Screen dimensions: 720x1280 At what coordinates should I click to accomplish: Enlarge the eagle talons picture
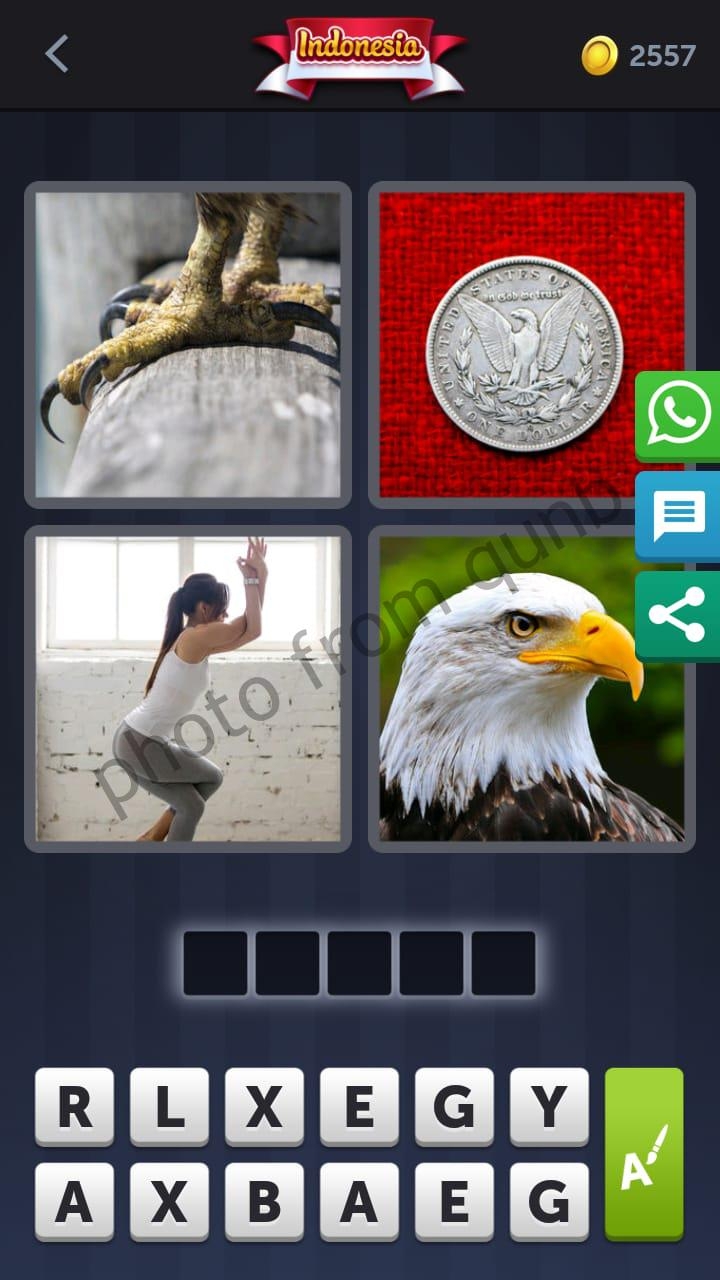coord(188,345)
